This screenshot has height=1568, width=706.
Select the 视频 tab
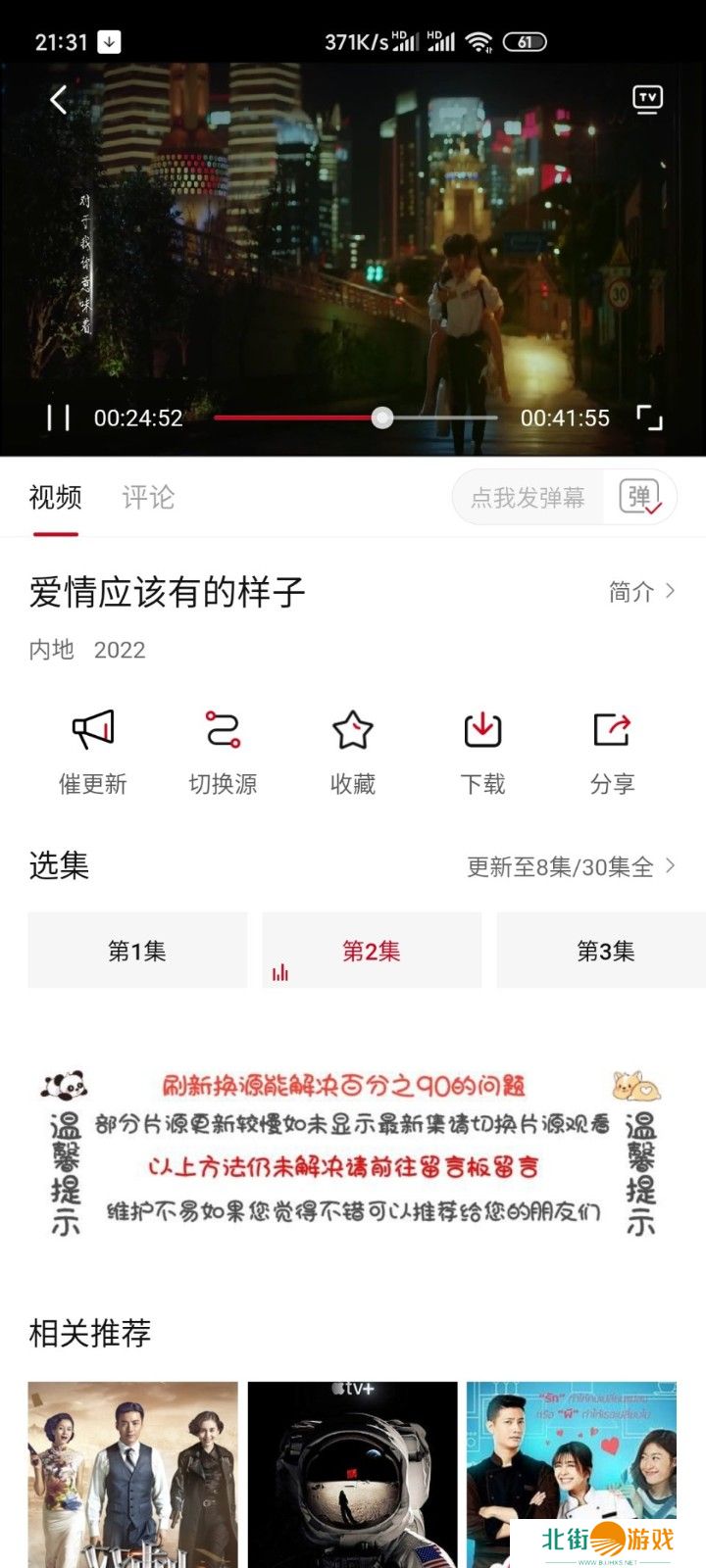pyautogui.click(x=55, y=498)
